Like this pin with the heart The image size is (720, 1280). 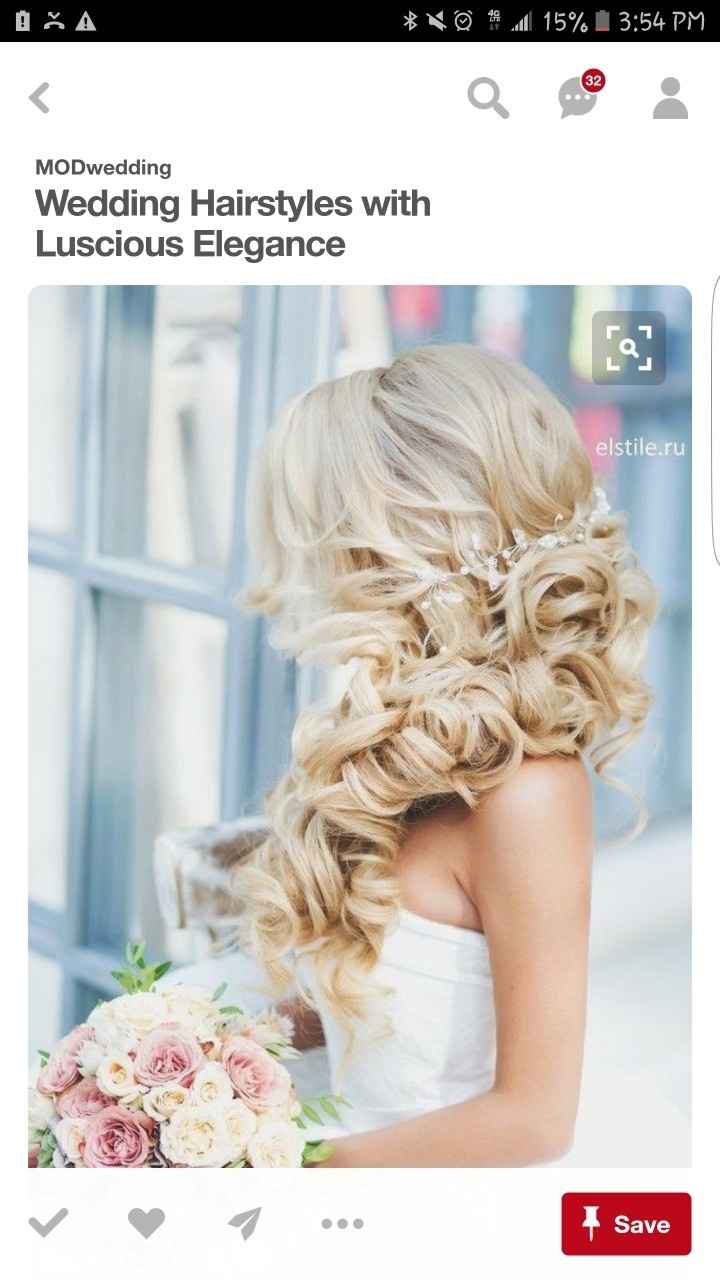tap(146, 1222)
